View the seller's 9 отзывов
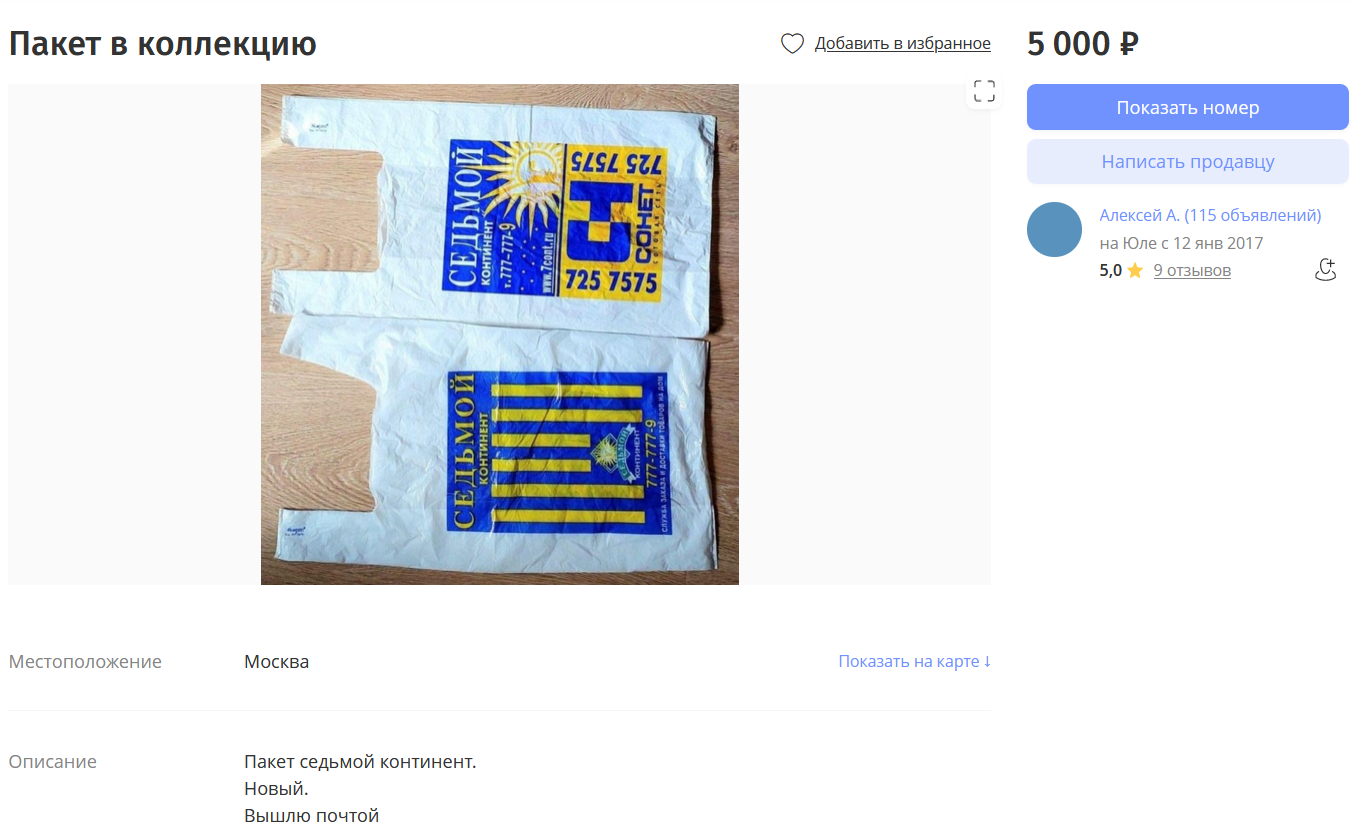The height and width of the screenshot is (833, 1356). pos(1192,270)
